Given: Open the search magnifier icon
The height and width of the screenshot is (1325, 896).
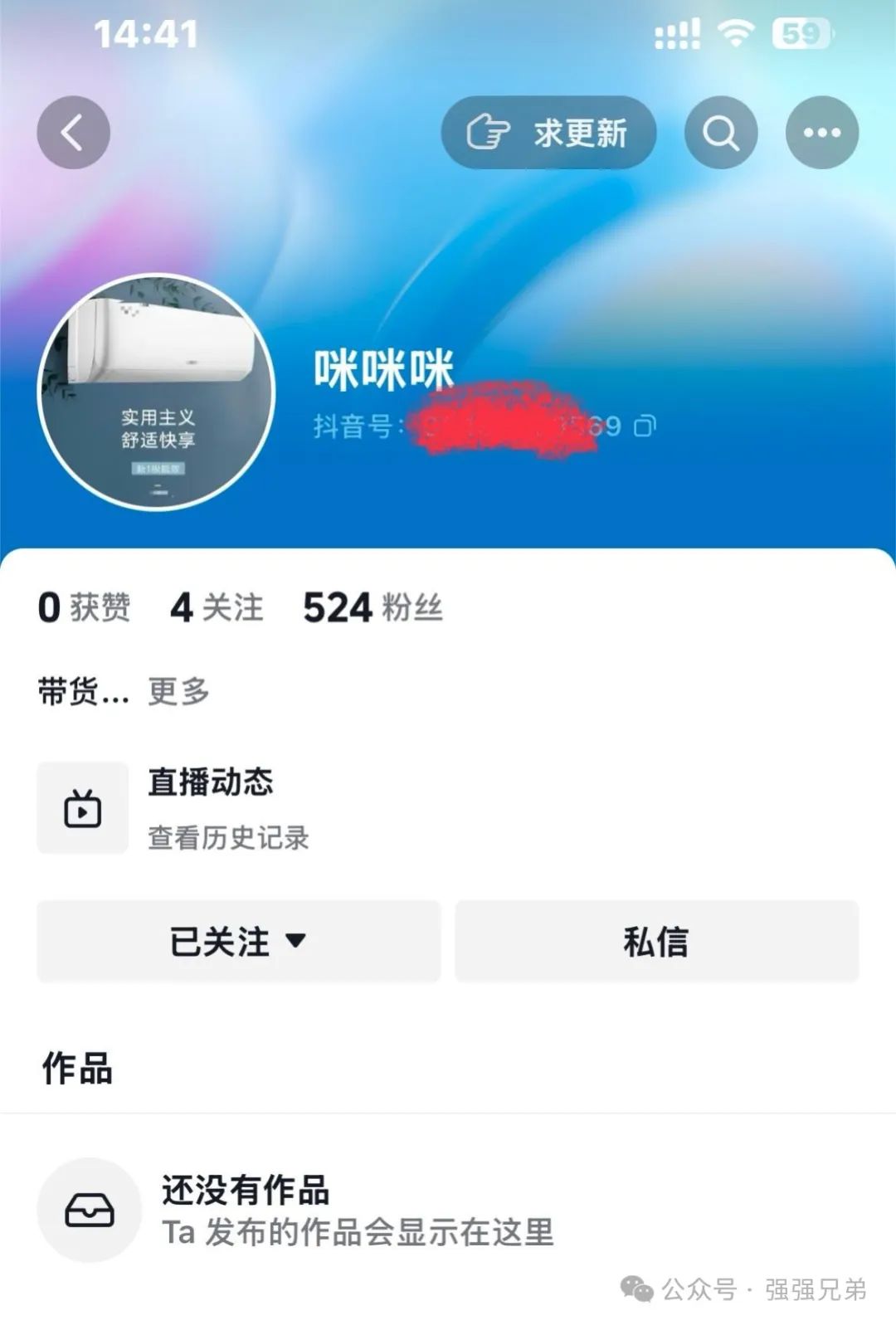Looking at the screenshot, I should (720, 133).
